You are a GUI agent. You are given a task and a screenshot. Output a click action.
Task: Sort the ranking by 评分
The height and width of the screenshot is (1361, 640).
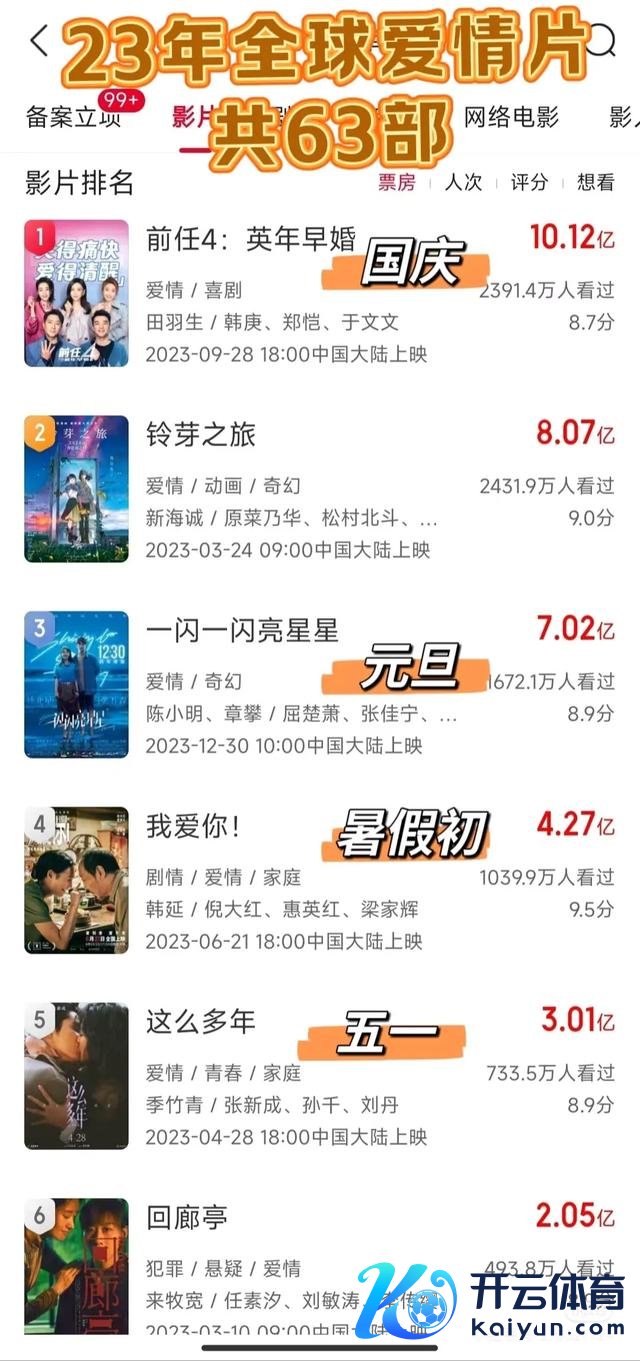pyautogui.click(x=530, y=182)
